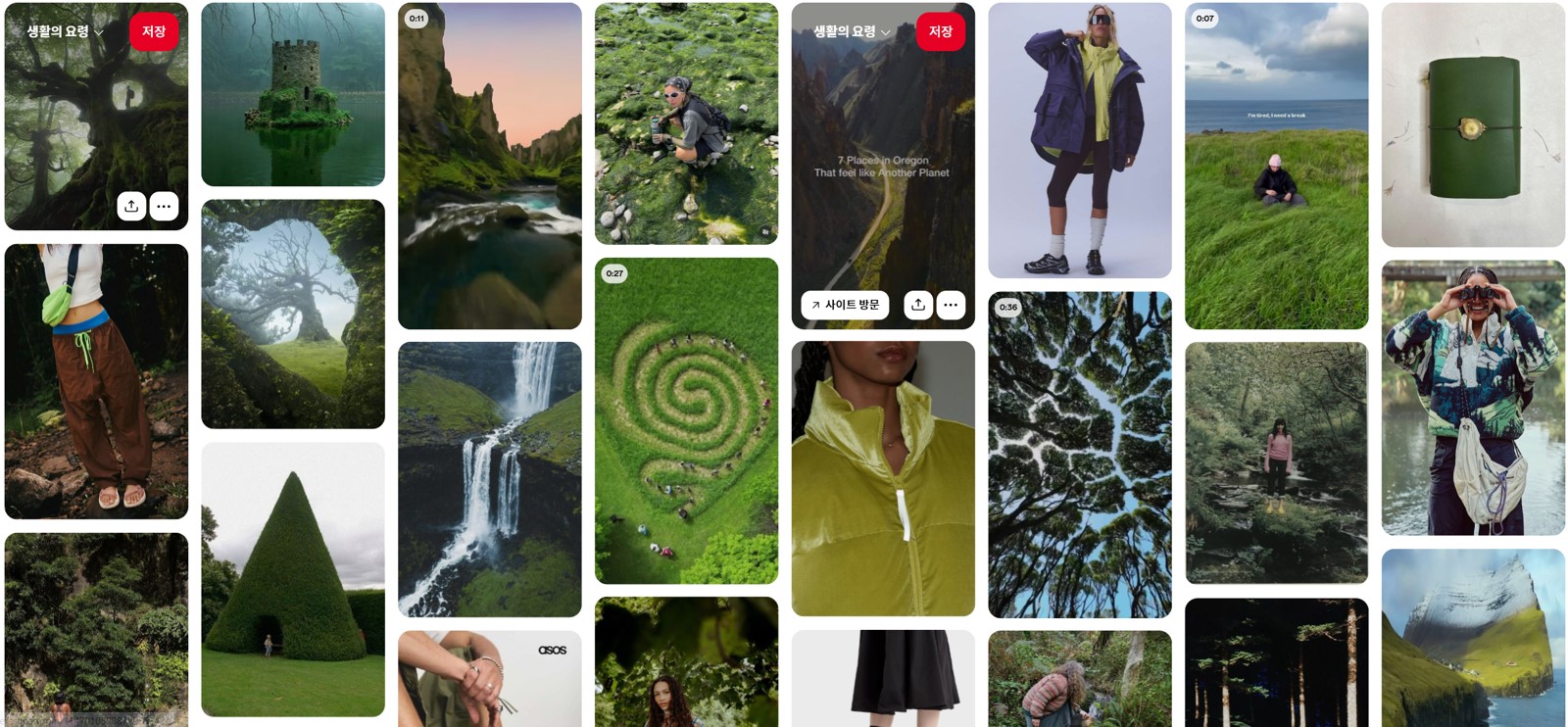The height and width of the screenshot is (727, 1568).
Task: Open the green leather journal pin
Action: pos(1473,124)
